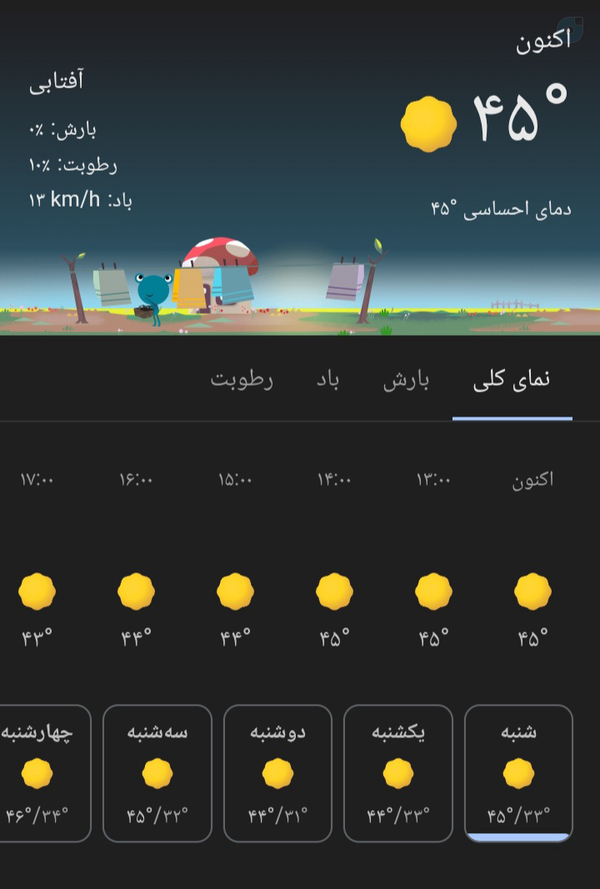Show the رطوبت tab
The width and height of the screenshot is (600, 889).
click(x=241, y=381)
